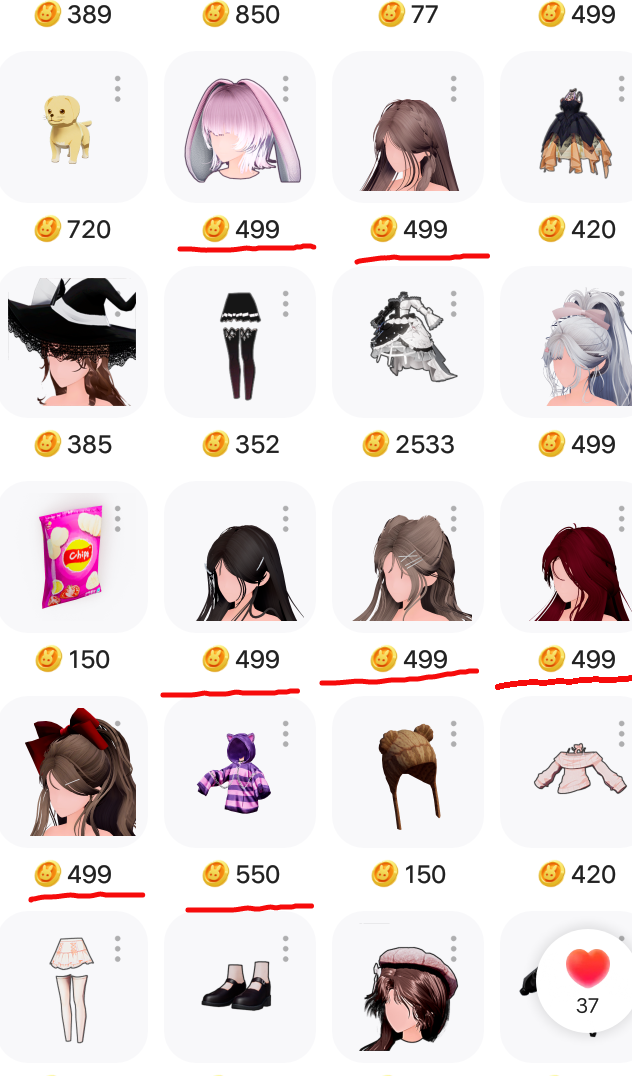Select the pink bunny-ear hairstyle
The width and height of the screenshot is (632, 1076).
tap(238, 127)
